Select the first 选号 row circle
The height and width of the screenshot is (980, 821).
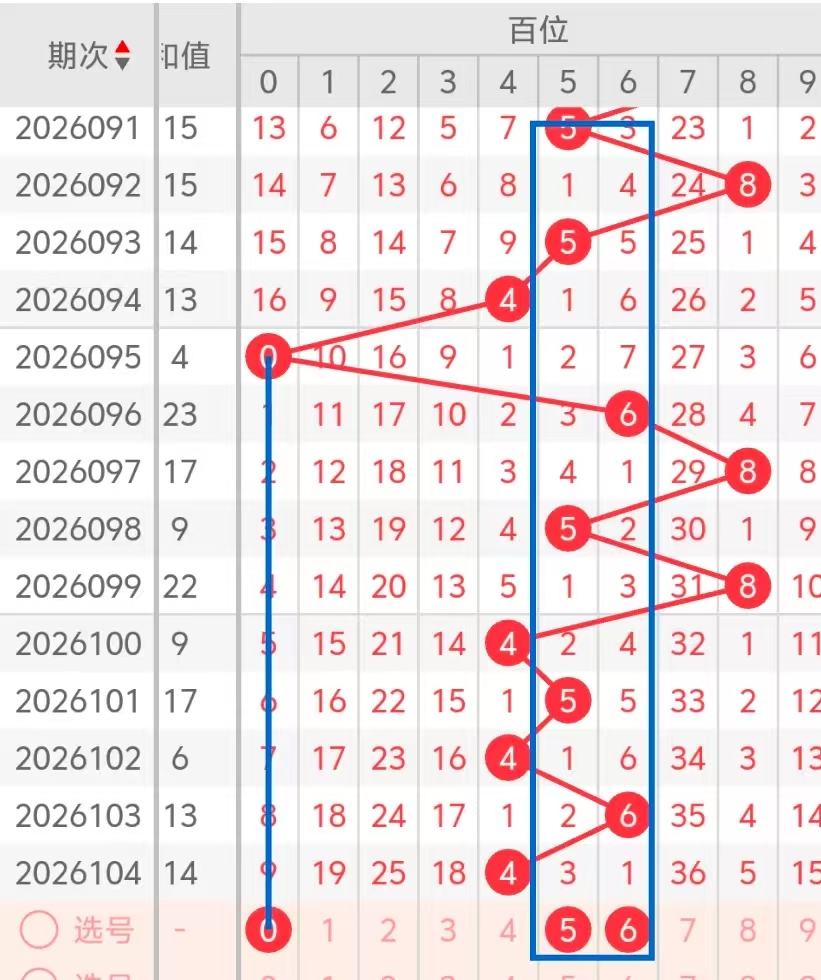click(40, 931)
